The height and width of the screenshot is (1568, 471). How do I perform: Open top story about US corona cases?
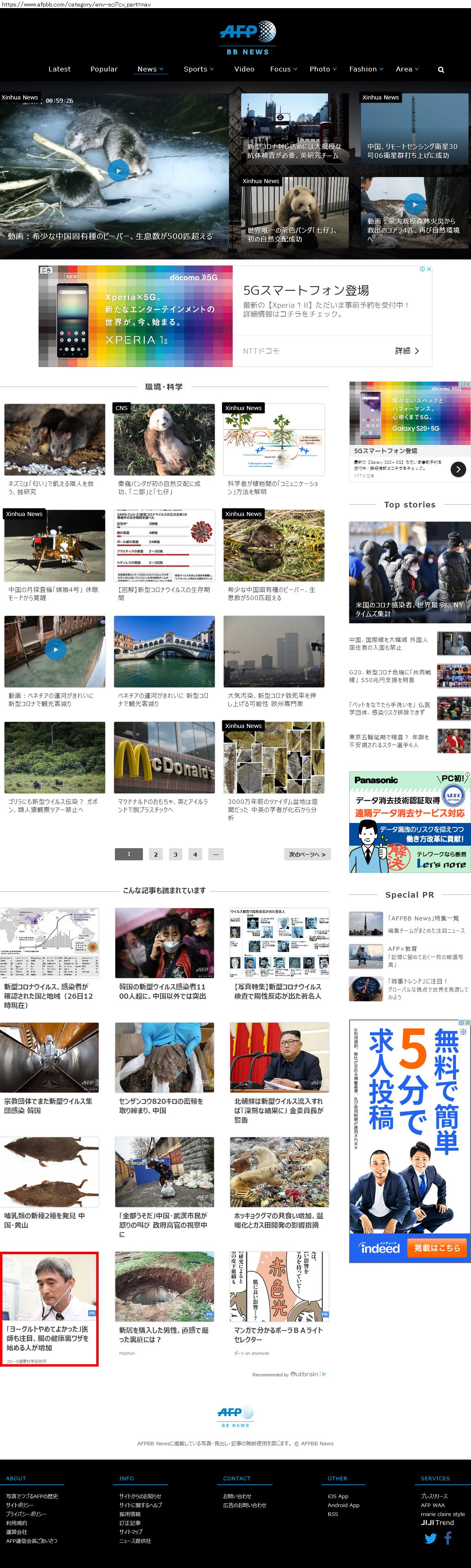coord(409,572)
